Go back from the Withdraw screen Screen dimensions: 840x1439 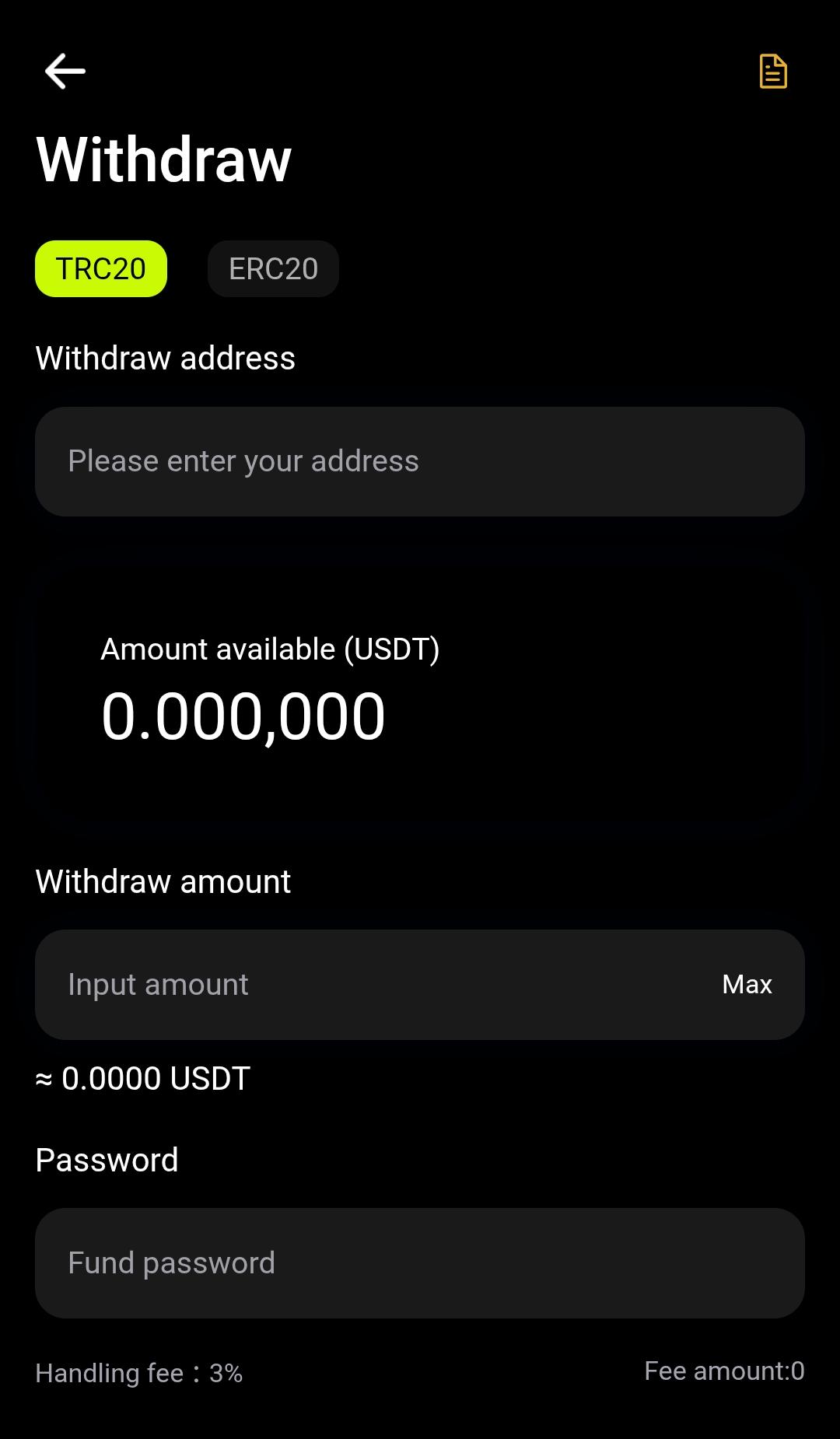pos(65,72)
